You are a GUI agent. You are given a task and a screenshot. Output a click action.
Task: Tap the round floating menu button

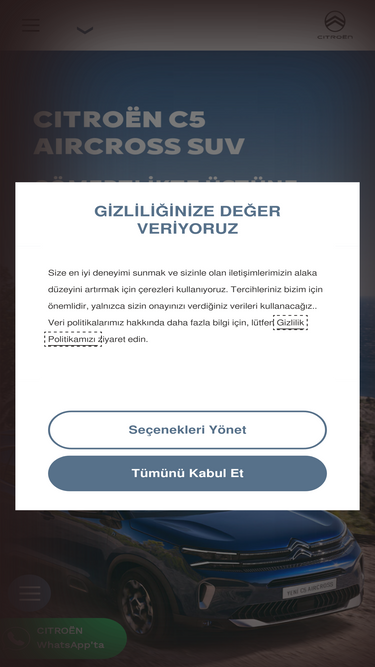click(x=30, y=593)
